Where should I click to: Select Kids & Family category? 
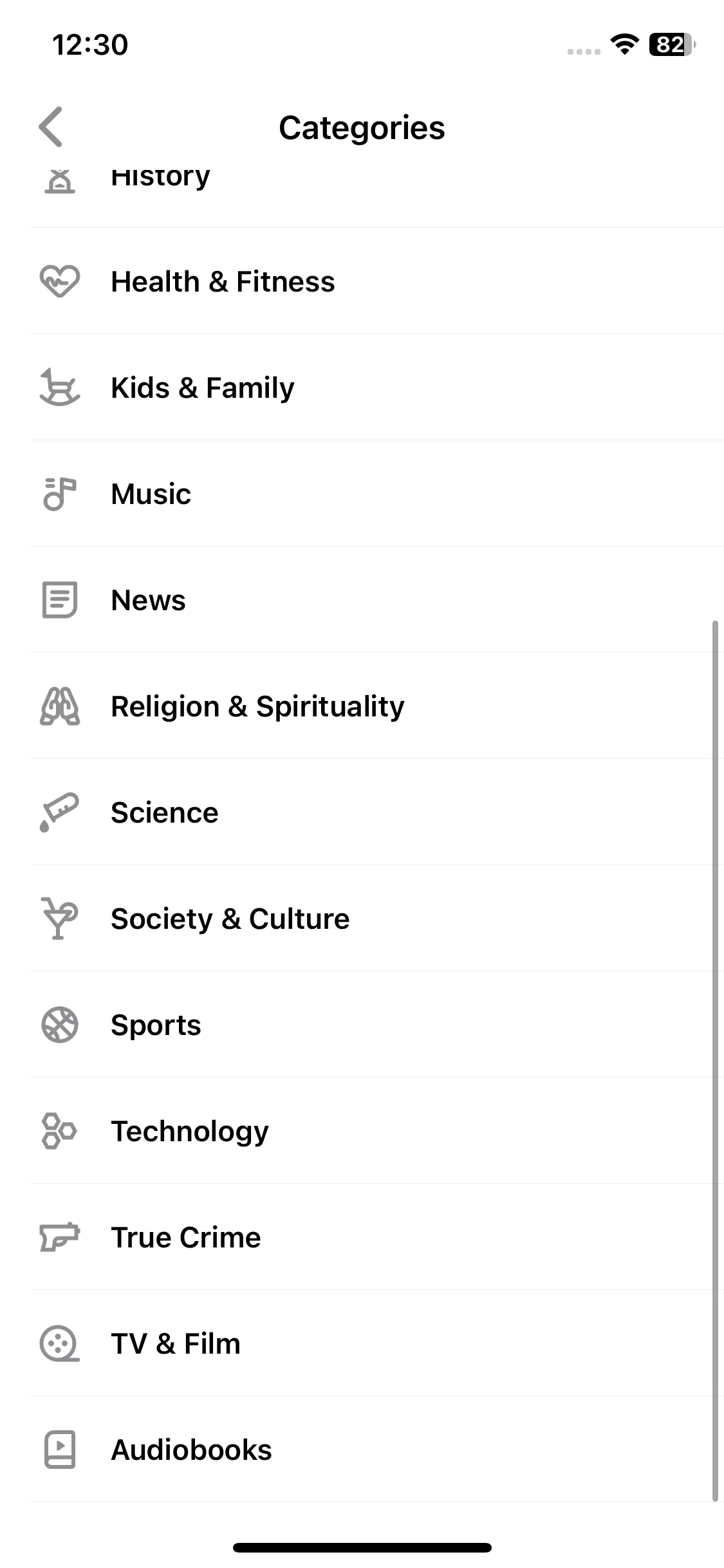202,387
